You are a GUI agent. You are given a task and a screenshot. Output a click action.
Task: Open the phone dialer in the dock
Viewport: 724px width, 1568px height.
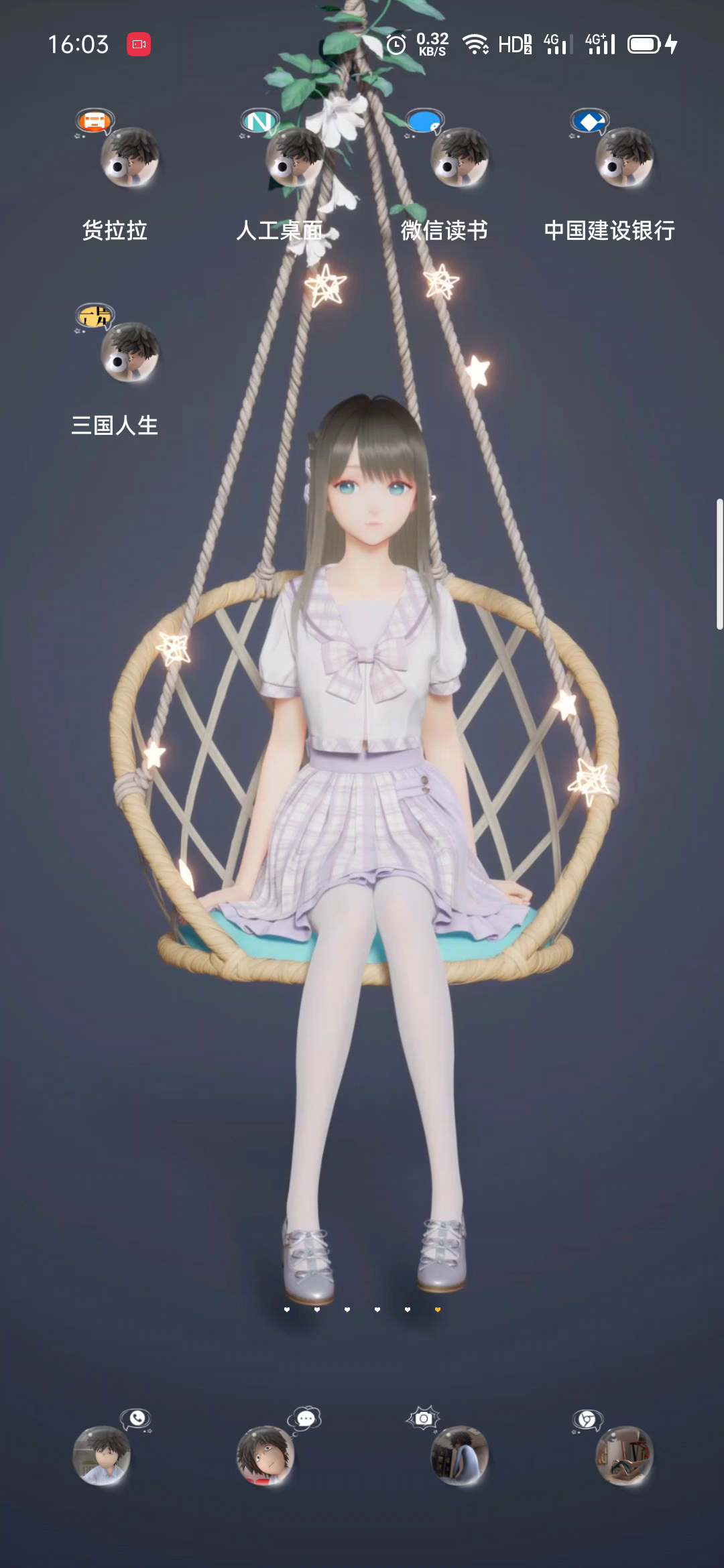(111, 1447)
